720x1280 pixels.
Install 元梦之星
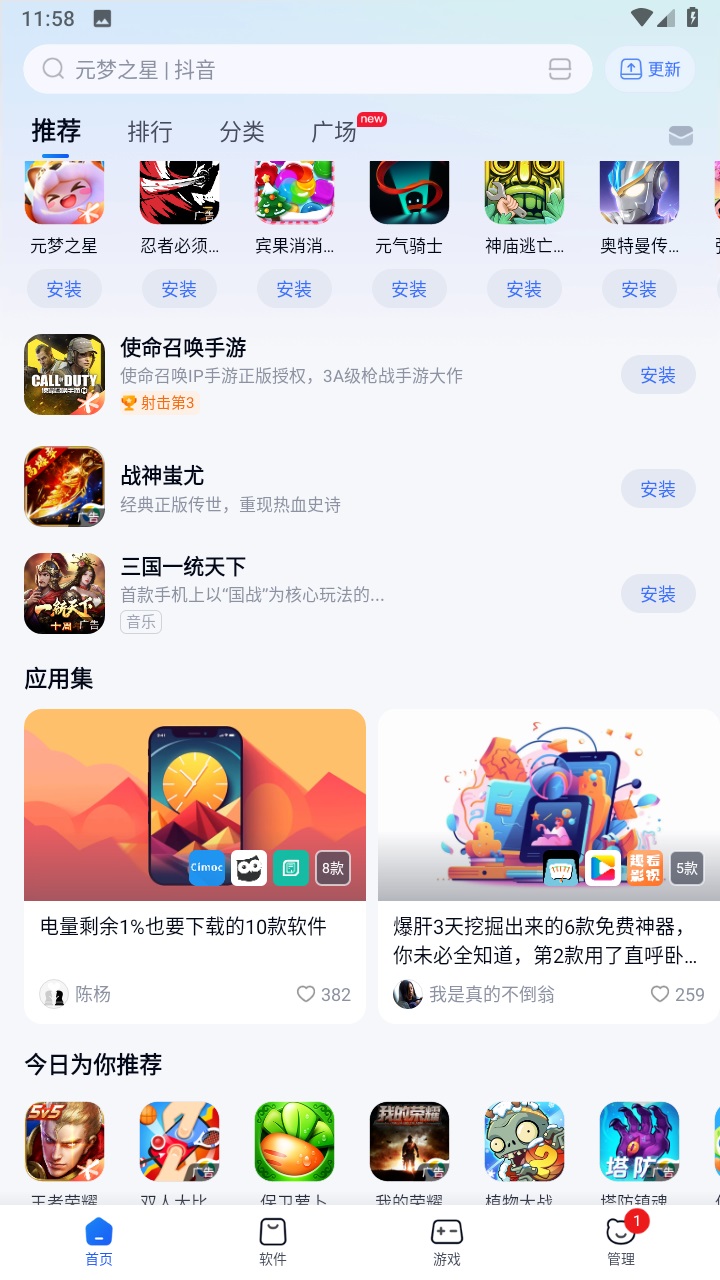64,289
